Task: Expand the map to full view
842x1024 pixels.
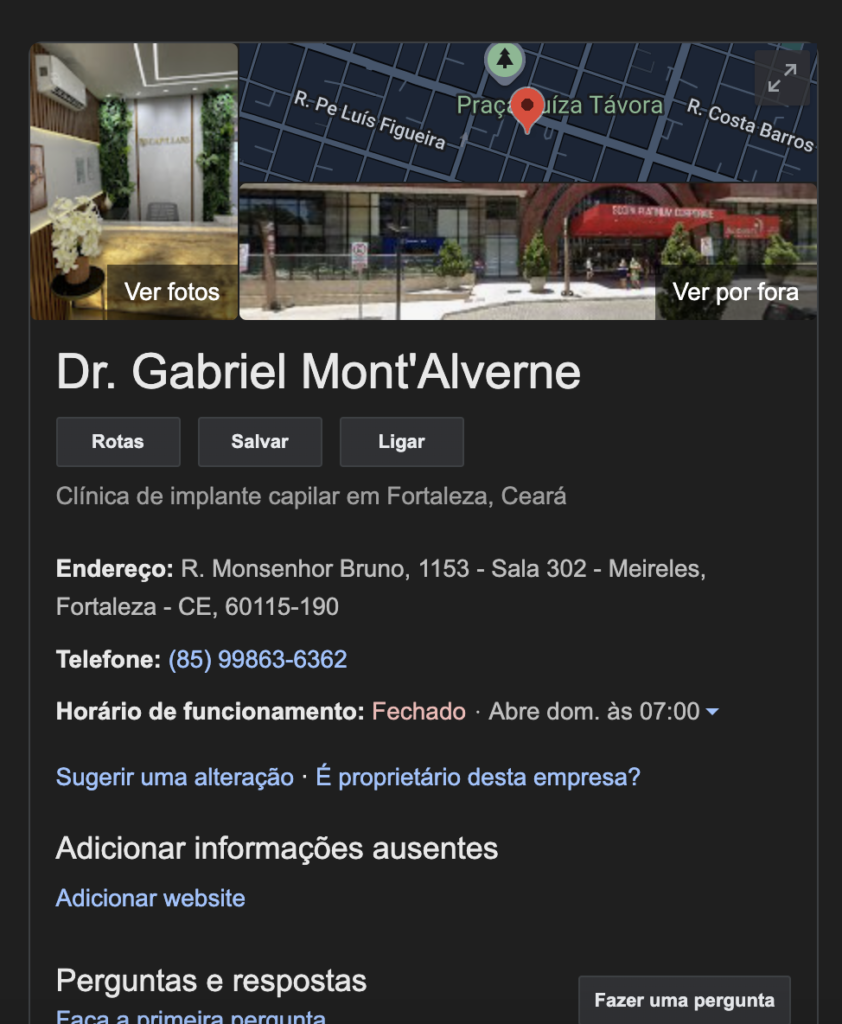Action: [x=782, y=78]
